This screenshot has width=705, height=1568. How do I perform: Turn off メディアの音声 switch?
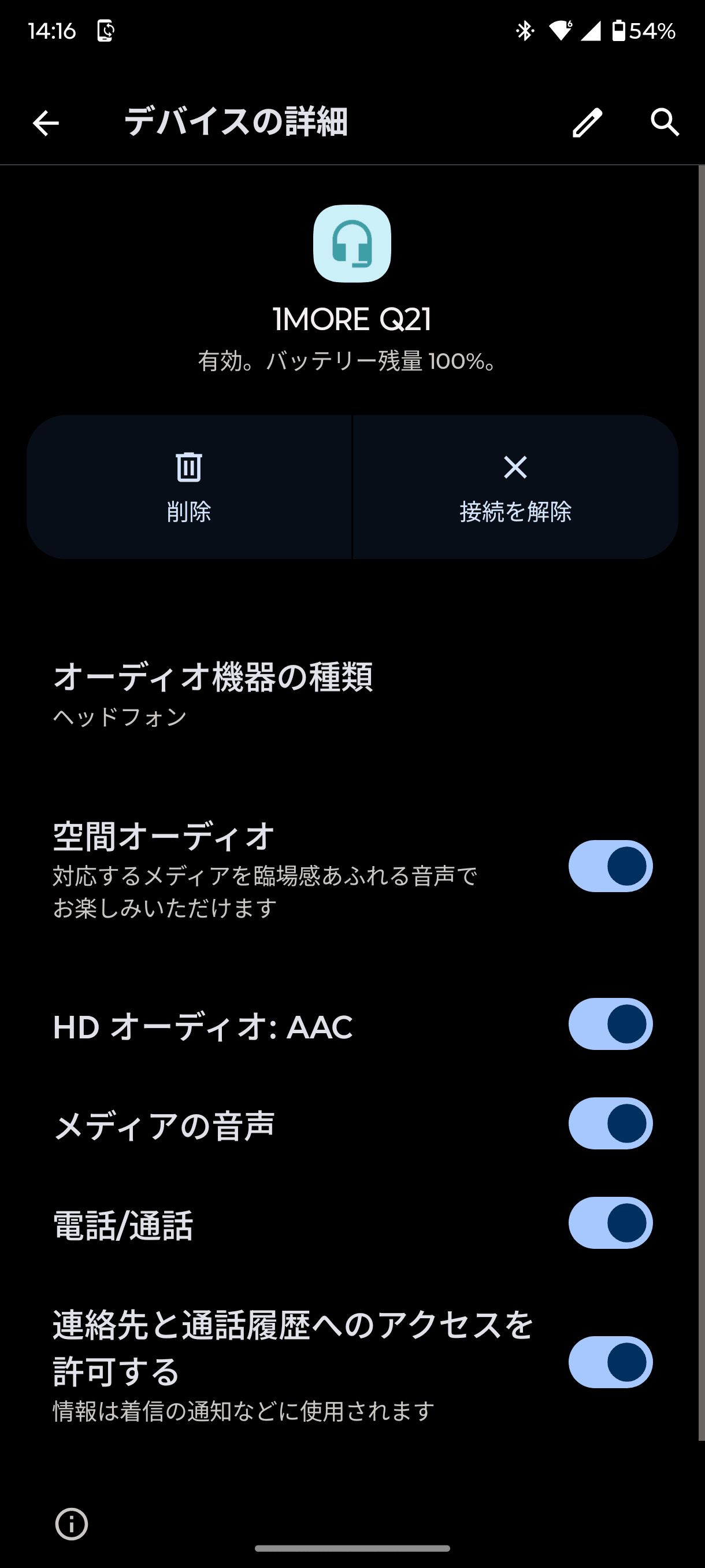[x=610, y=1123]
